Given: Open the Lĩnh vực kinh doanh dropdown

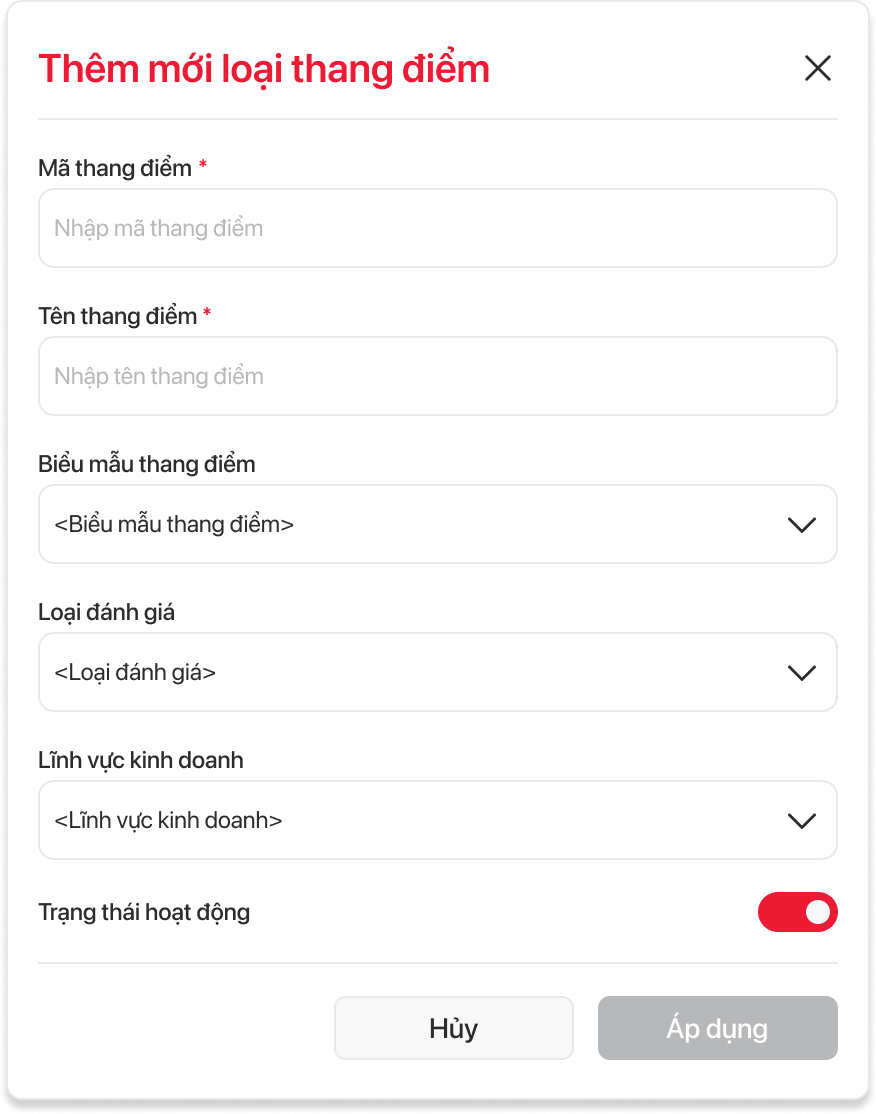Looking at the screenshot, I should tap(437, 820).
